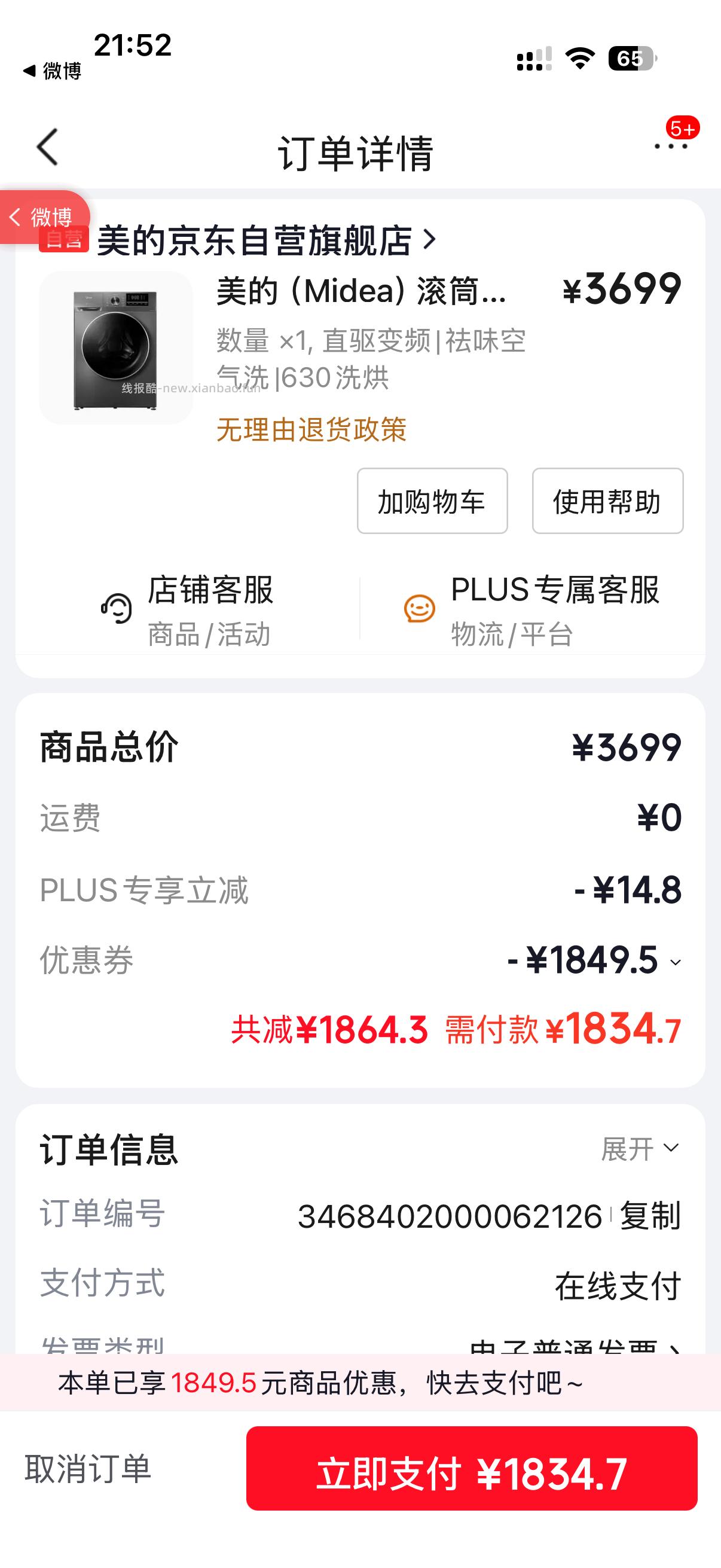Open the more options menu with 5+ badge
721x1568 pixels.
pyautogui.click(x=673, y=148)
